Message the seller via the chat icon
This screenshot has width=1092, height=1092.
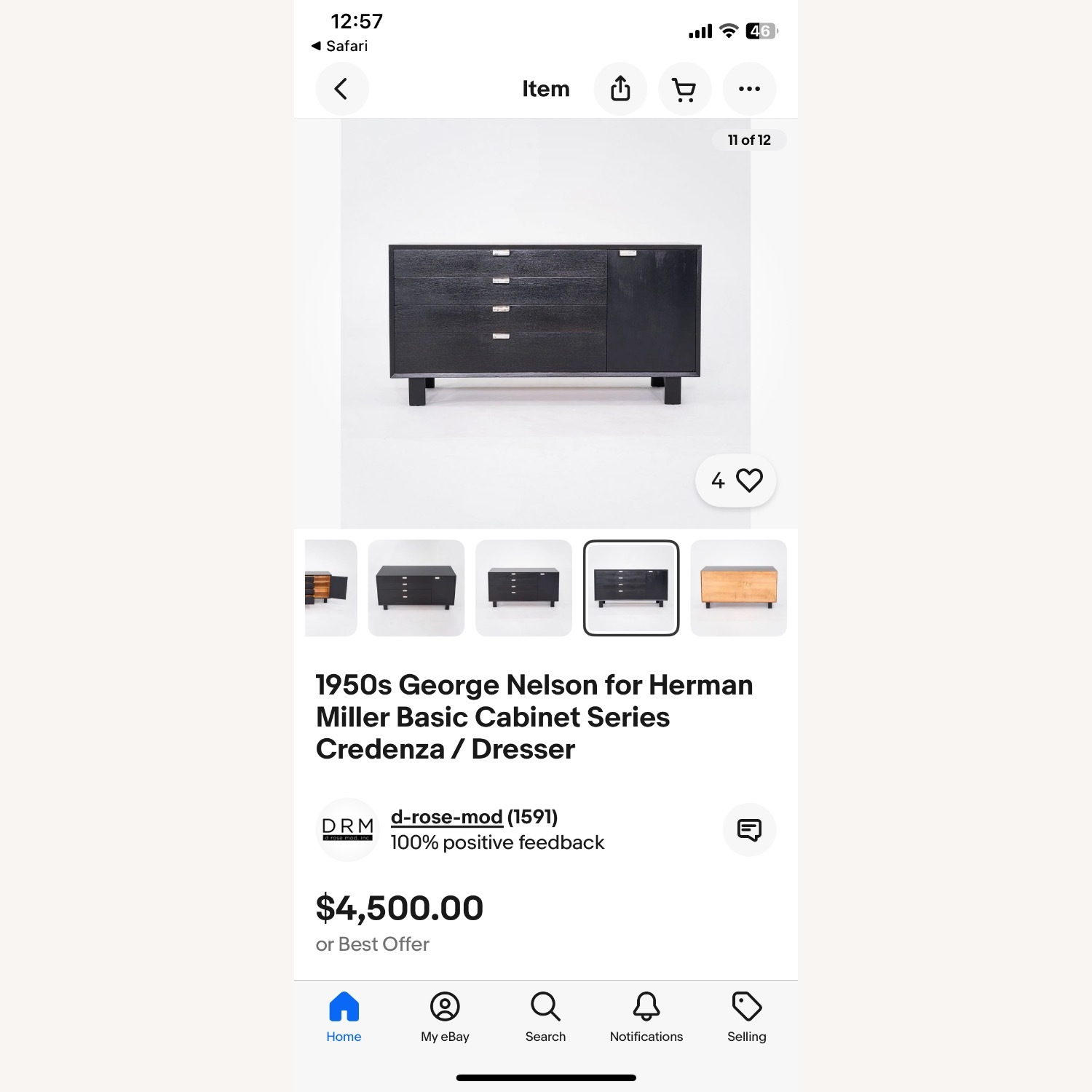(749, 829)
